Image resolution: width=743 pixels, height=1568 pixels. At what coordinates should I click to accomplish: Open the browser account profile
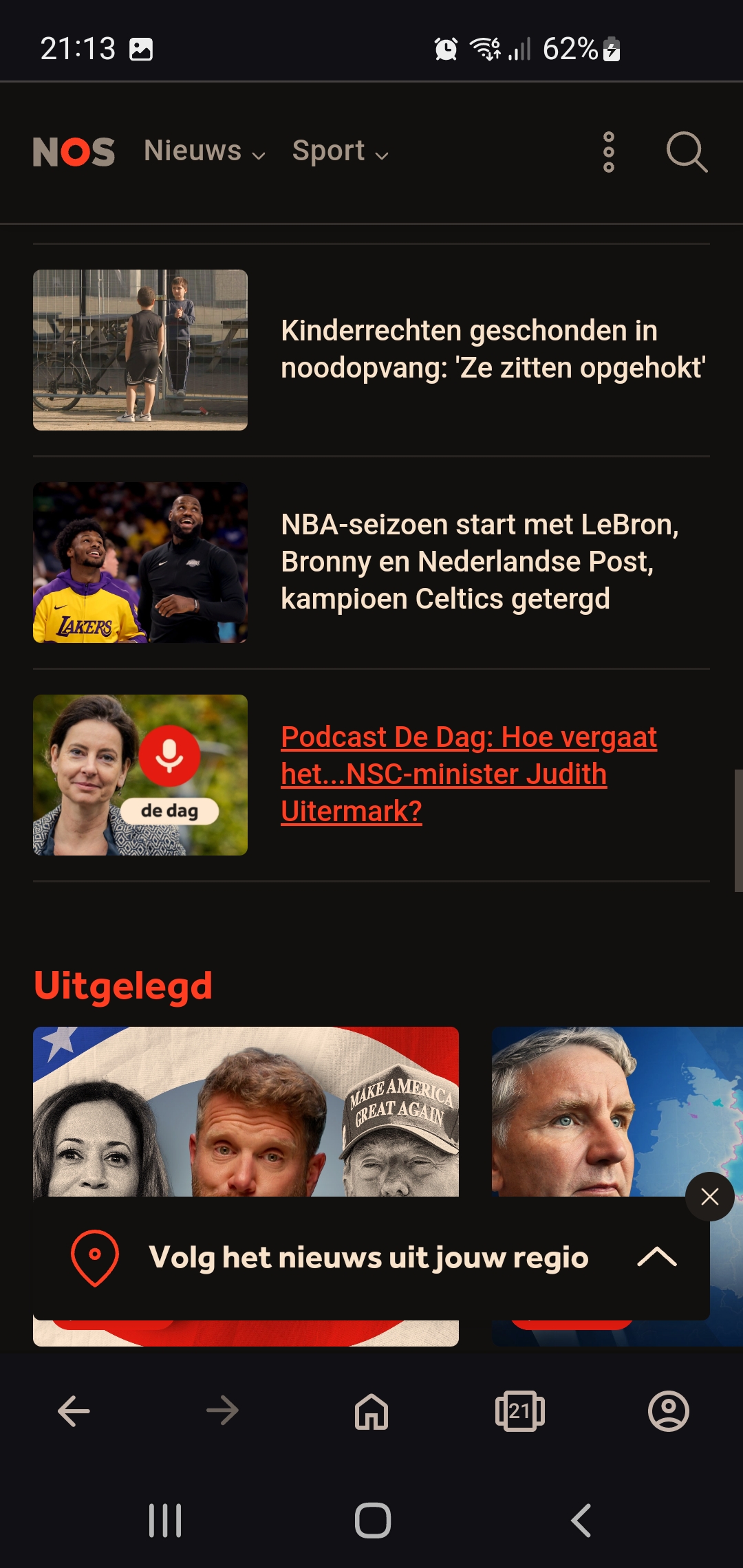tap(669, 1412)
